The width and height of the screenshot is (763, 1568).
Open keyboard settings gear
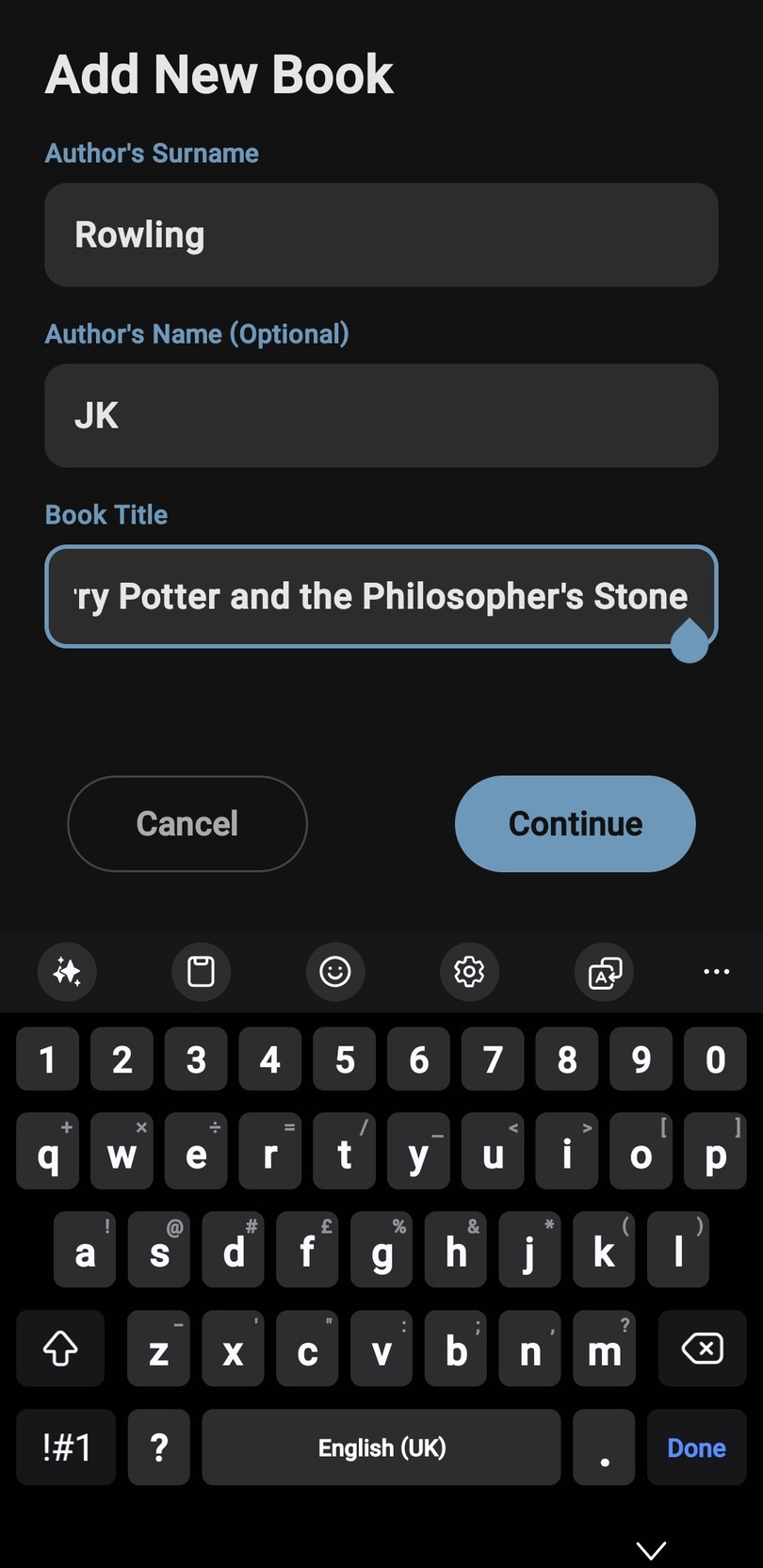click(469, 971)
